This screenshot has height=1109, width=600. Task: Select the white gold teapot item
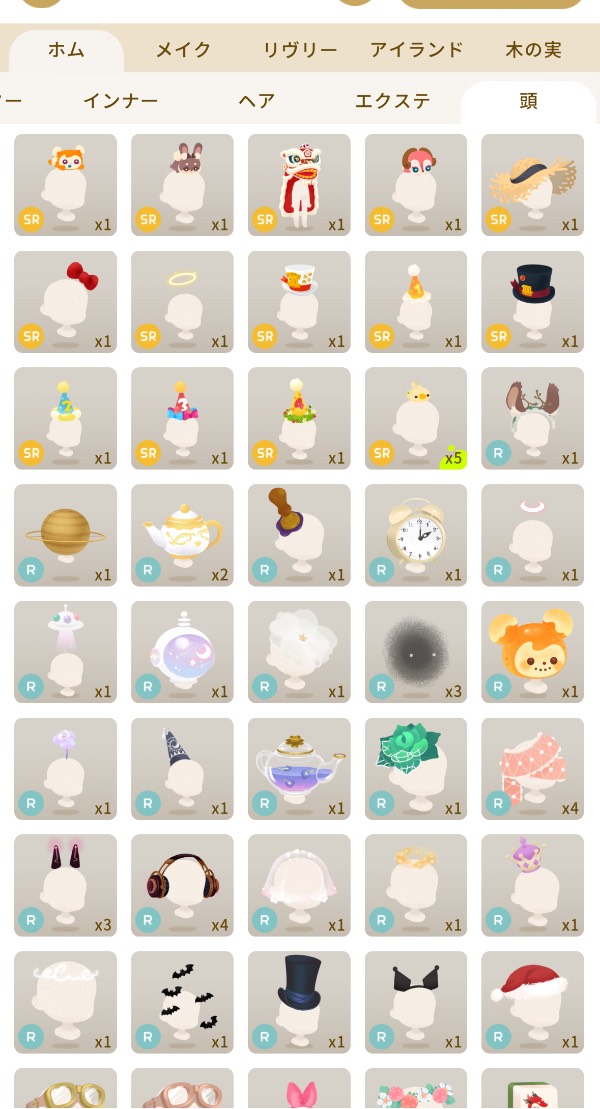[182, 535]
